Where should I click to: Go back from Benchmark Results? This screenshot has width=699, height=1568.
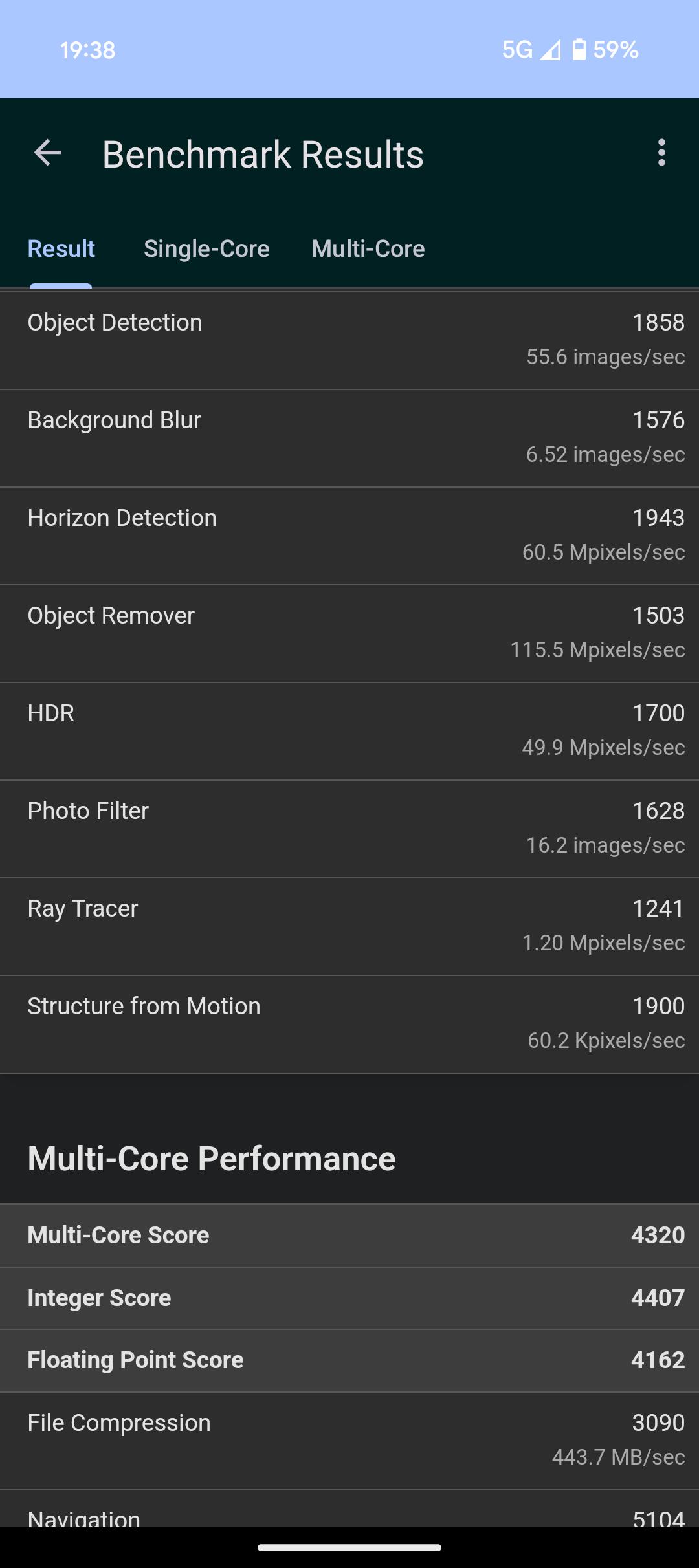tap(47, 153)
